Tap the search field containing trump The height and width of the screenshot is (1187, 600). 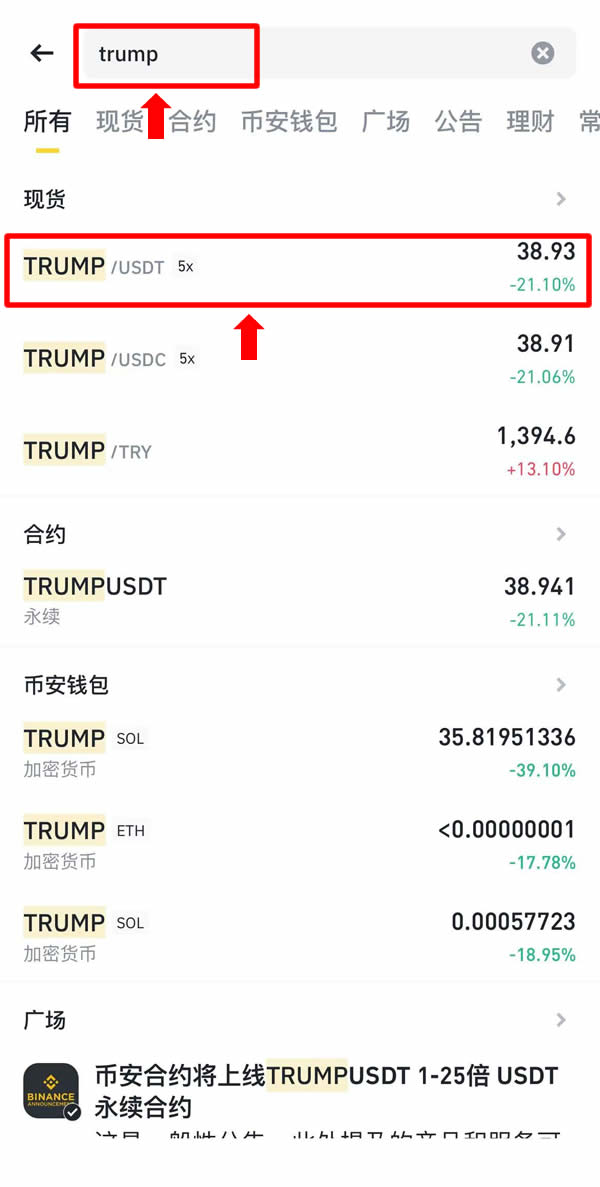[x=300, y=54]
